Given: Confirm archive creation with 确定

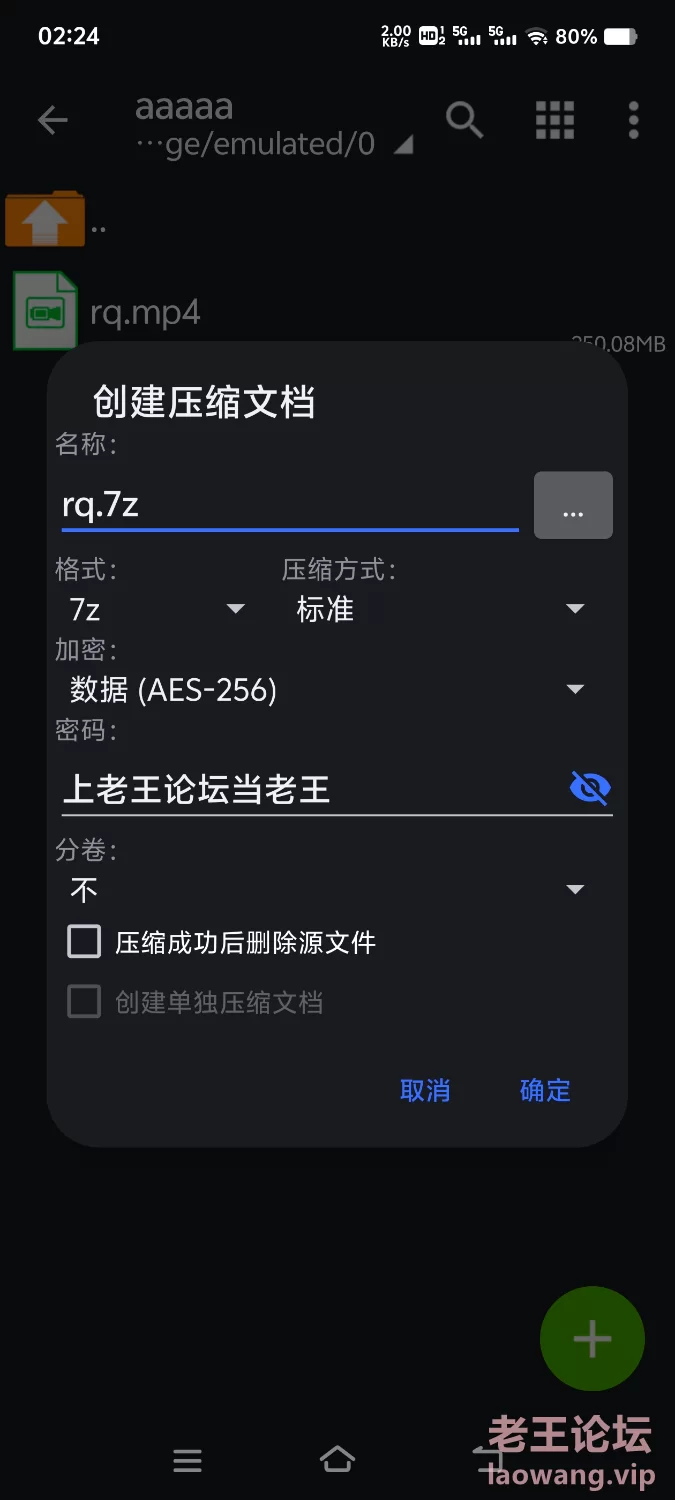Looking at the screenshot, I should [545, 1090].
